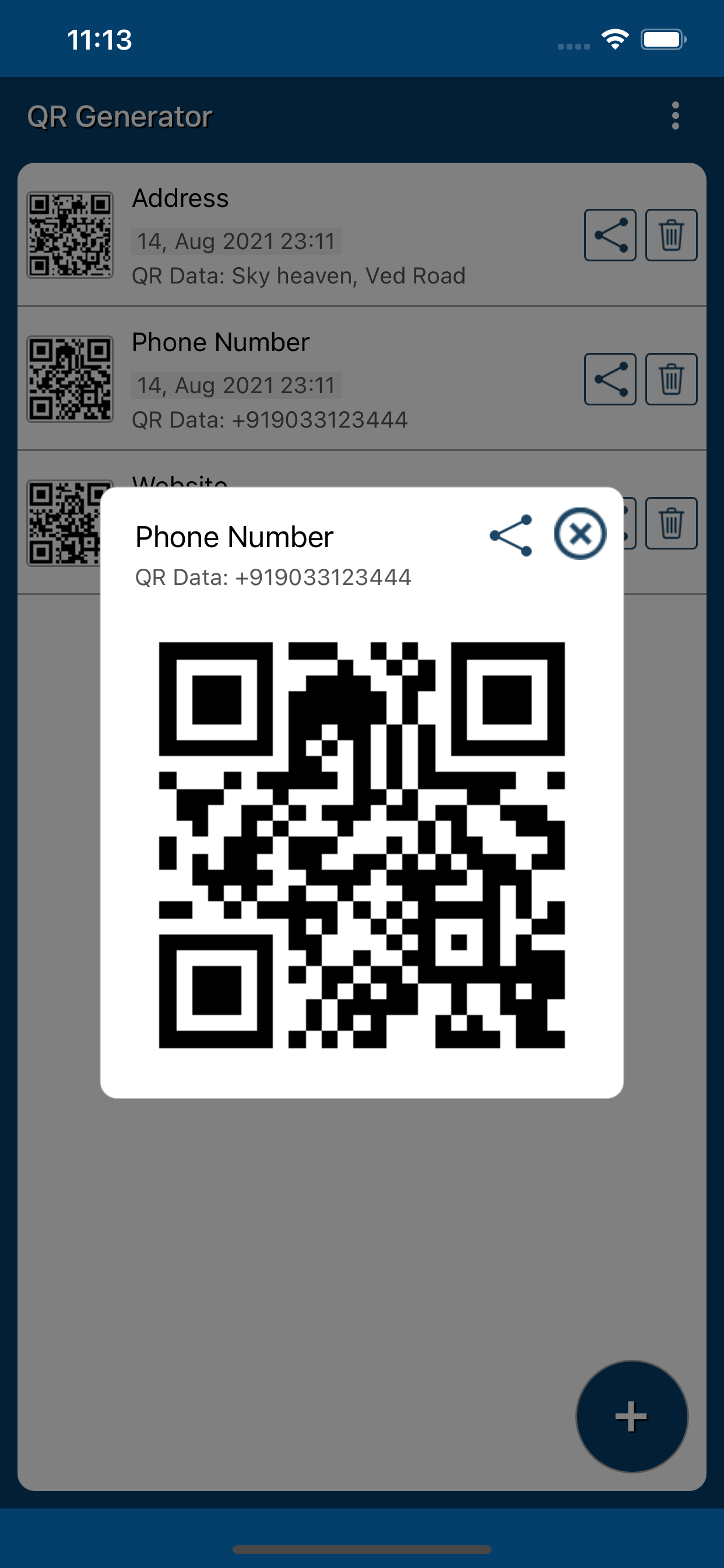Share the QR code from the popup dialog
The height and width of the screenshot is (1568, 724).
[x=511, y=534]
